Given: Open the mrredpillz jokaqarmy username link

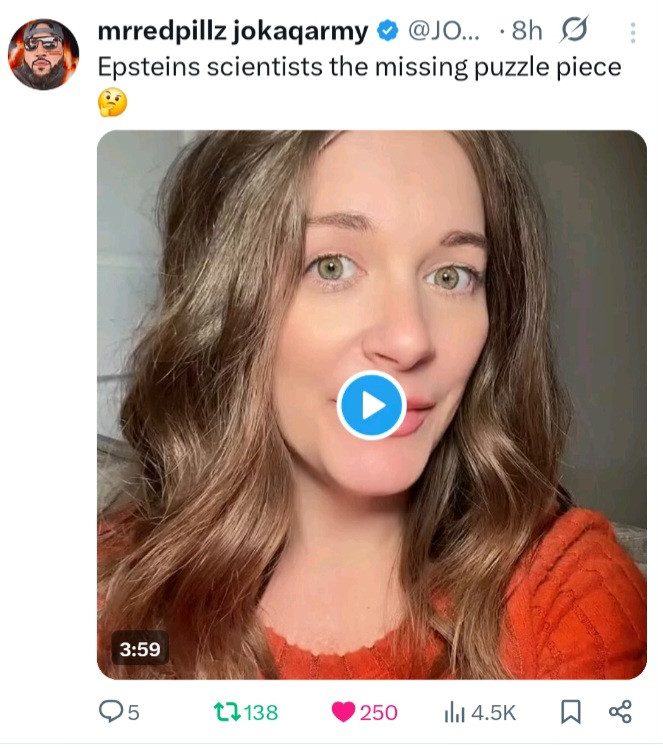Looking at the screenshot, I should (x=232, y=32).
